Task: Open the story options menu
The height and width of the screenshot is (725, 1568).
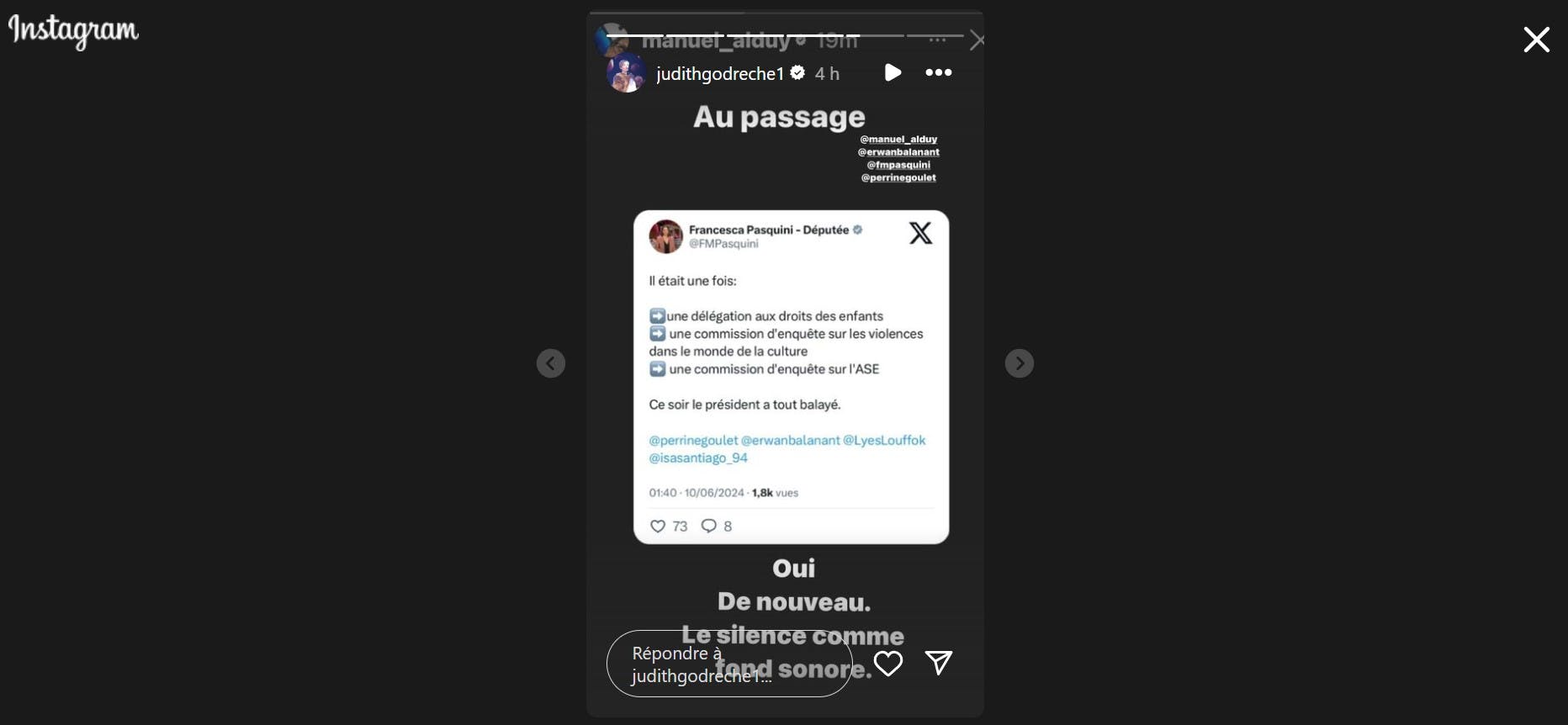Action: click(939, 73)
